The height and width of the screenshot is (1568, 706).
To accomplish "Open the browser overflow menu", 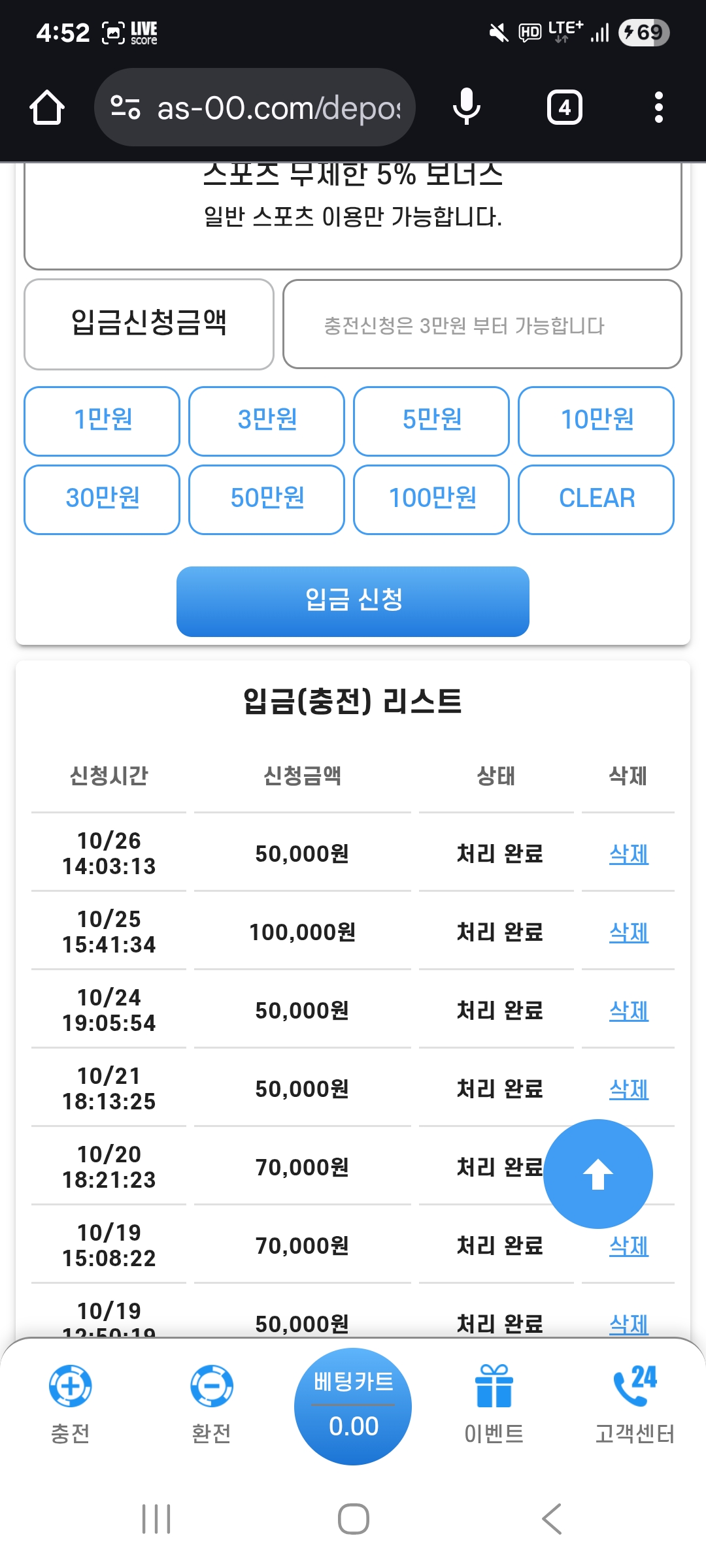I will (x=658, y=108).
